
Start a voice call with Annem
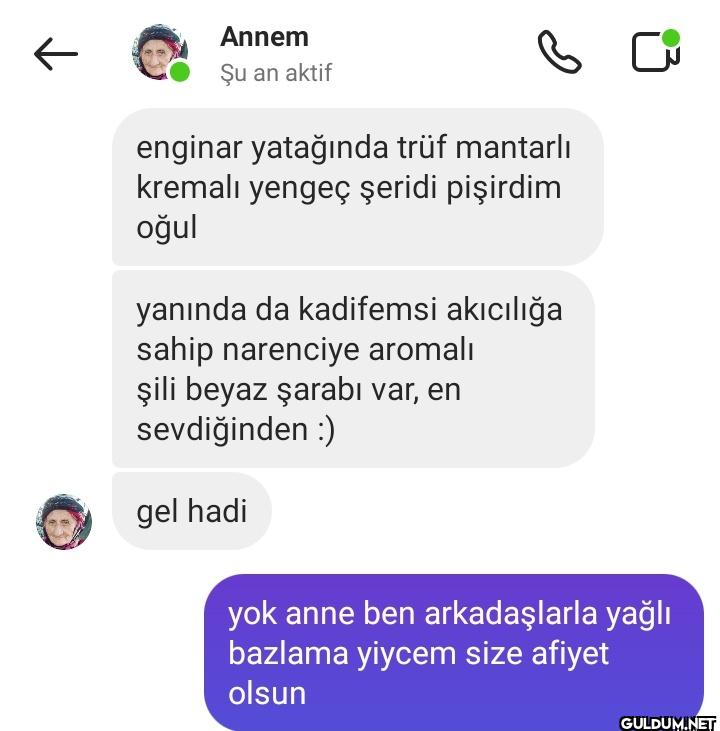[559, 53]
